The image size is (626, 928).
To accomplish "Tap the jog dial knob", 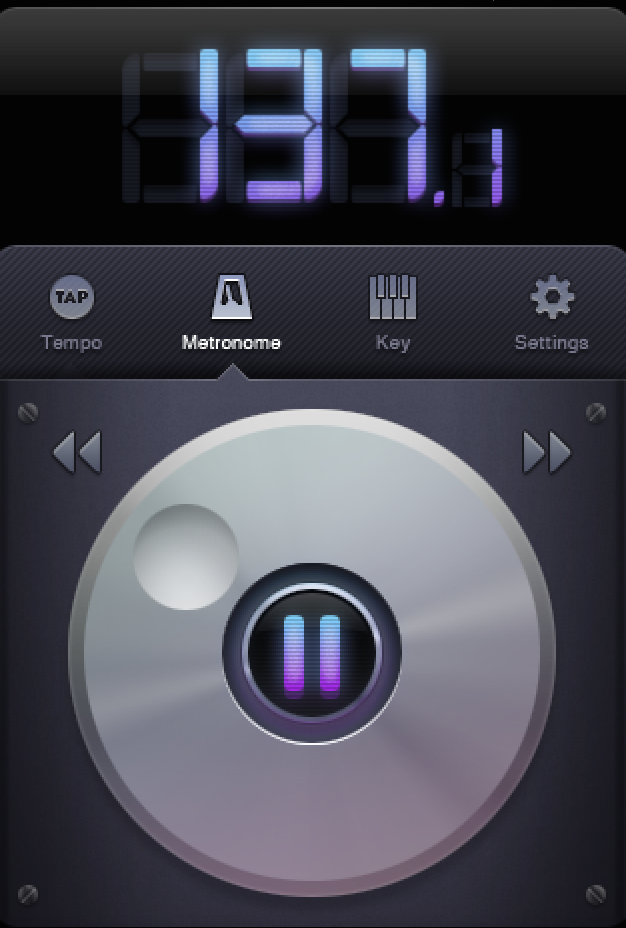I will click(185, 556).
